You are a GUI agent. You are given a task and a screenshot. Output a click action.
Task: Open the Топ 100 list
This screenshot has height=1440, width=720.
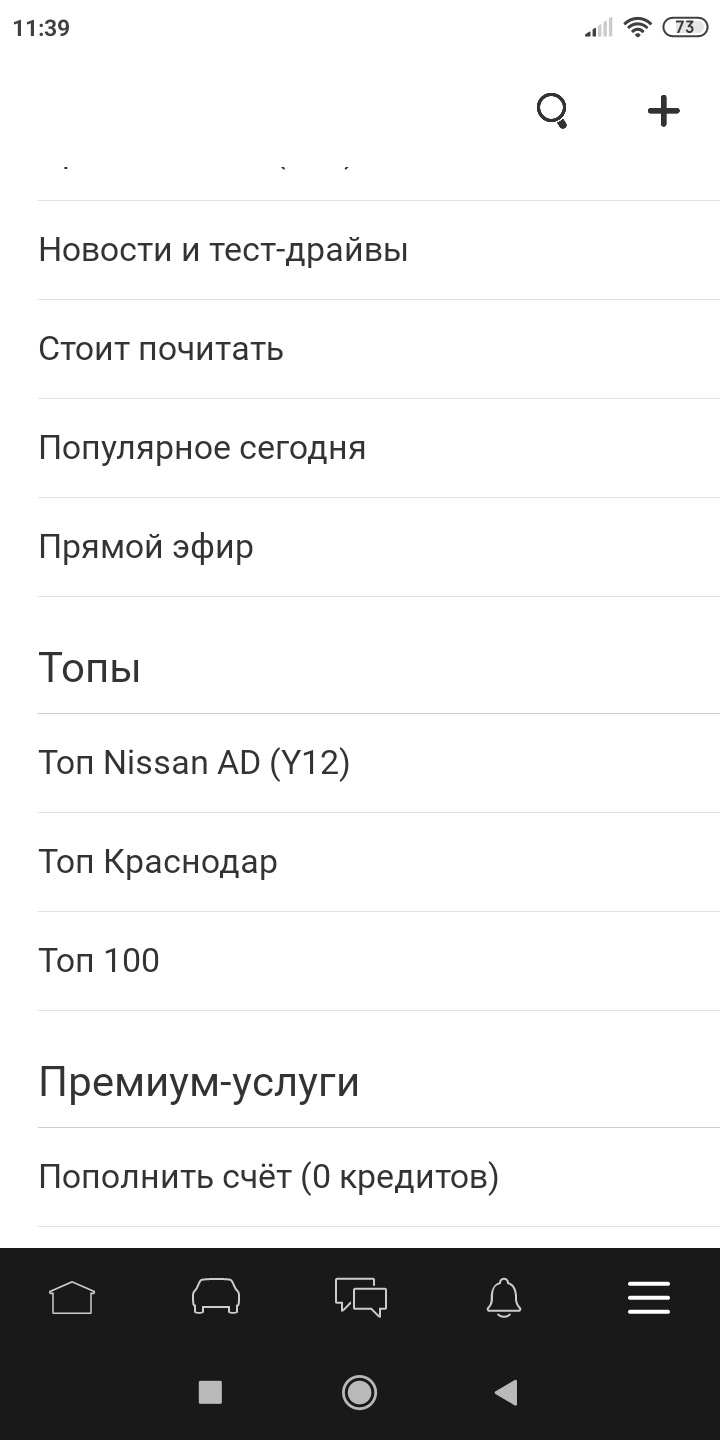(98, 960)
